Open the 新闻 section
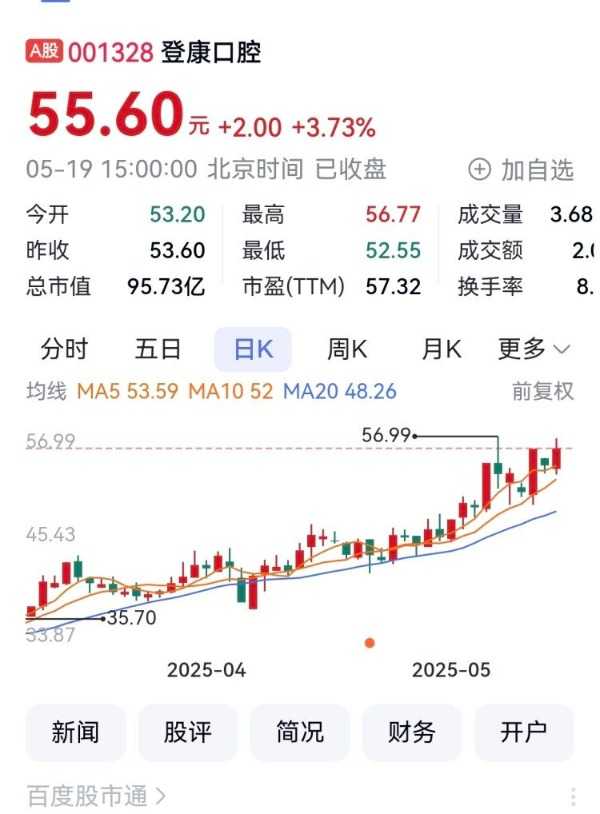The height and width of the screenshot is (814, 600). [x=76, y=732]
